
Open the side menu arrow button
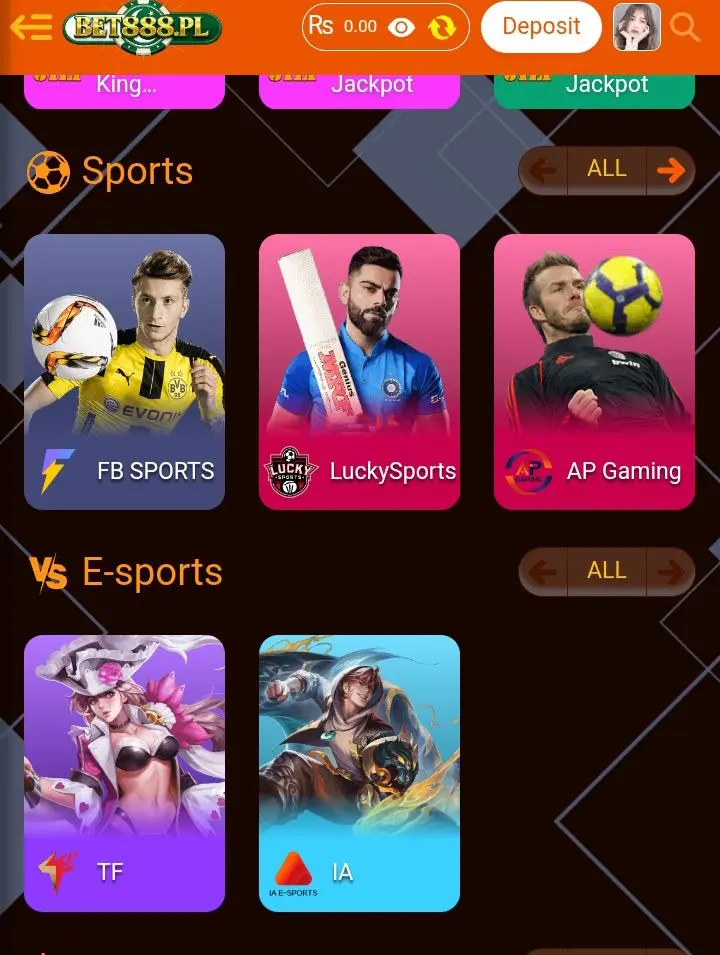point(31,27)
